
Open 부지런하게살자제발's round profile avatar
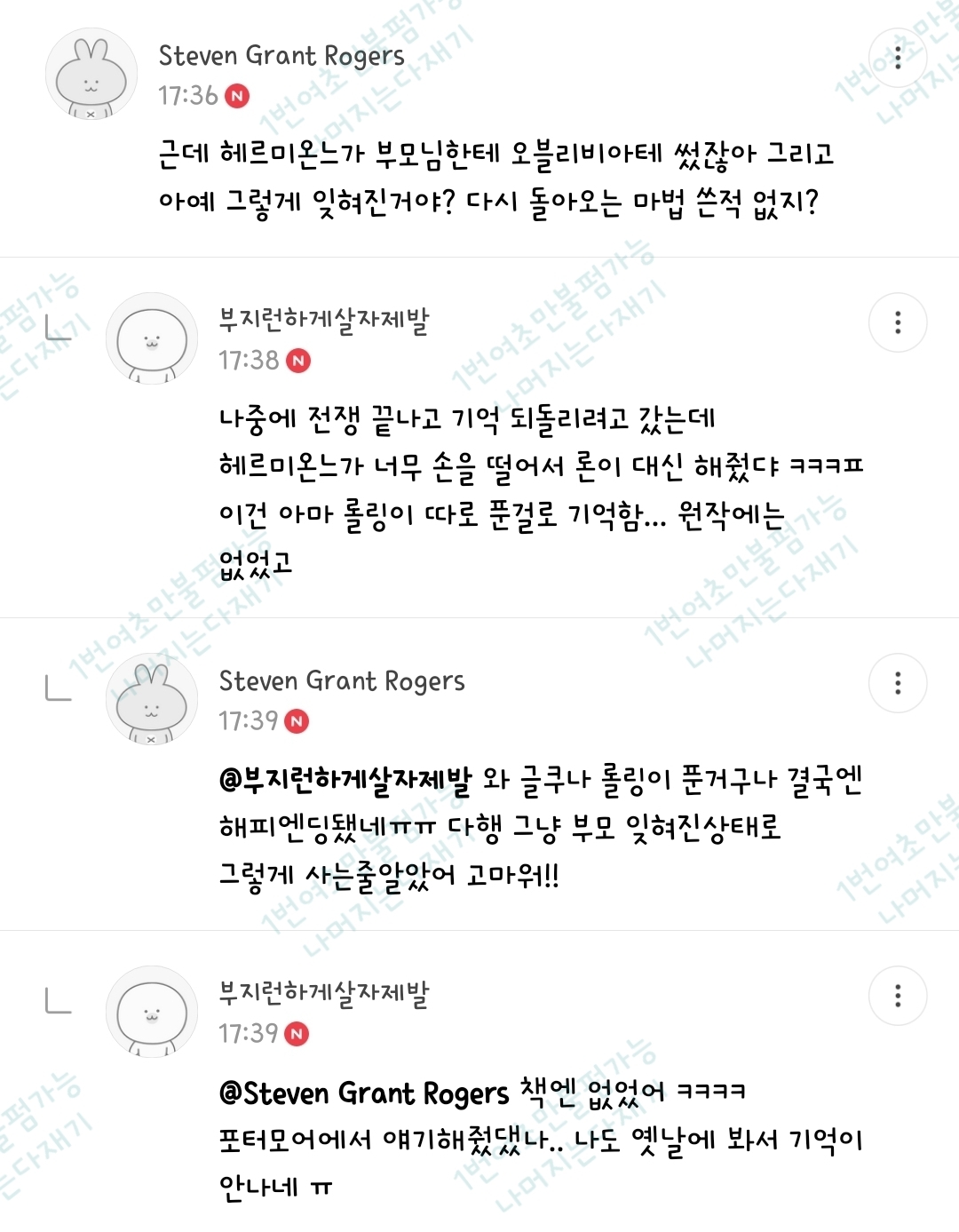153,340
